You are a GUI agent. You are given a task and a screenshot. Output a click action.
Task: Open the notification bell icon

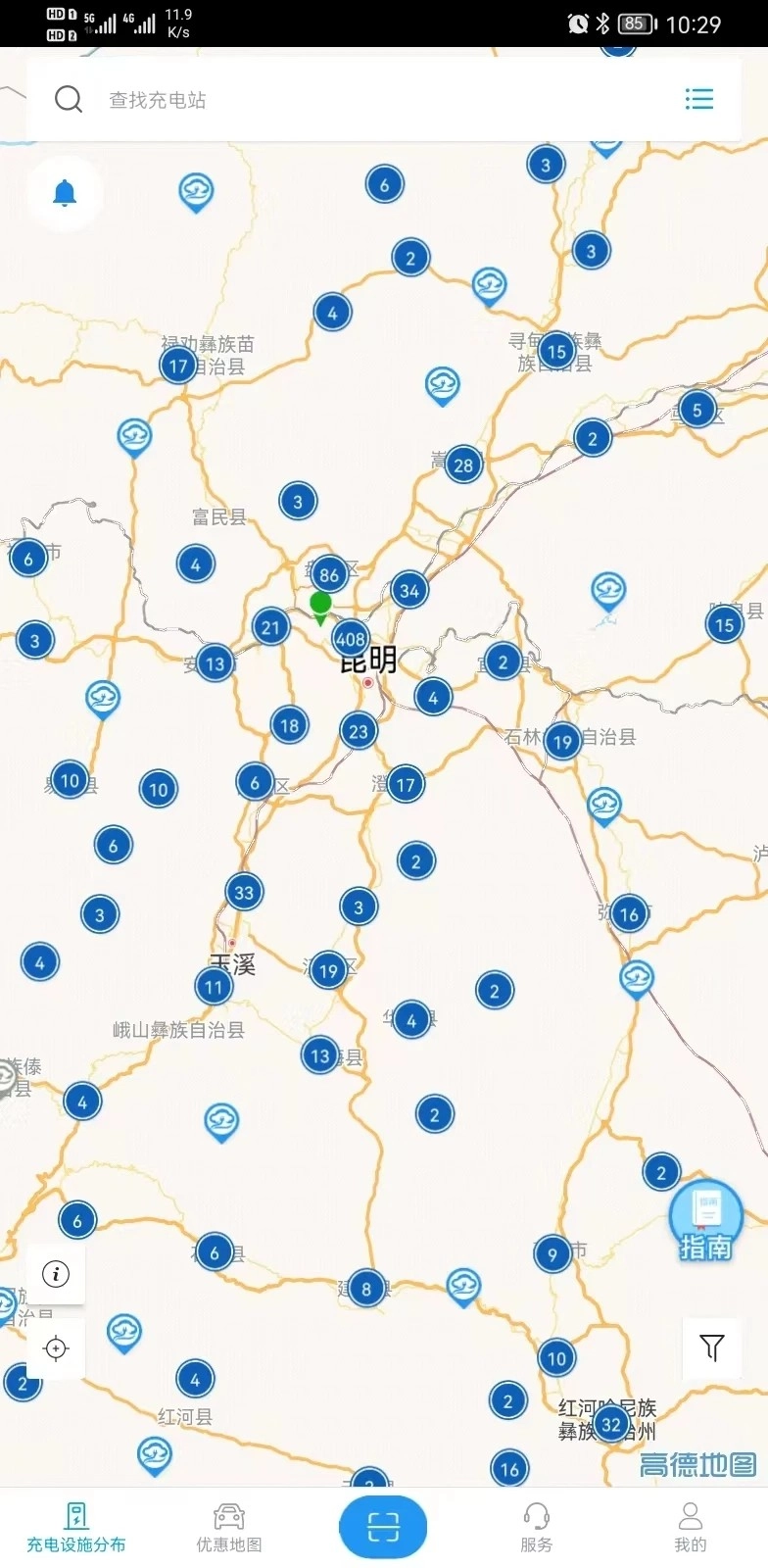64,194
